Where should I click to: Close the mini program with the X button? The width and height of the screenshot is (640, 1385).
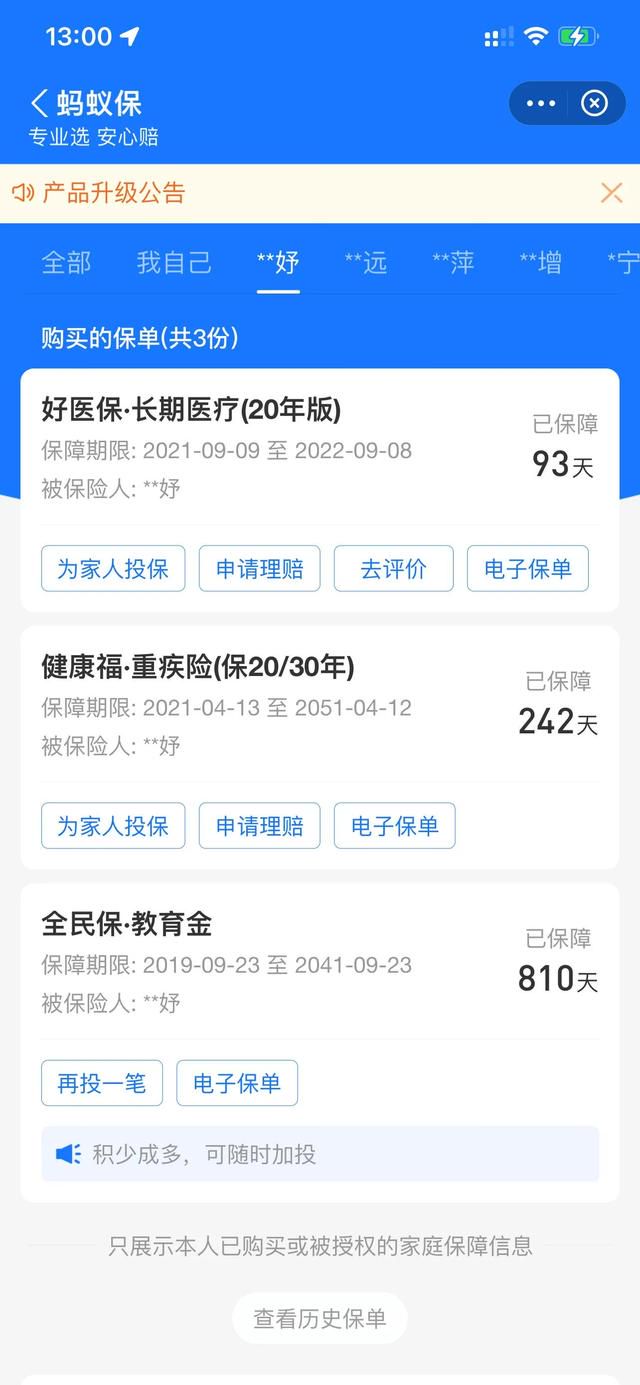(x=595, y=103)
